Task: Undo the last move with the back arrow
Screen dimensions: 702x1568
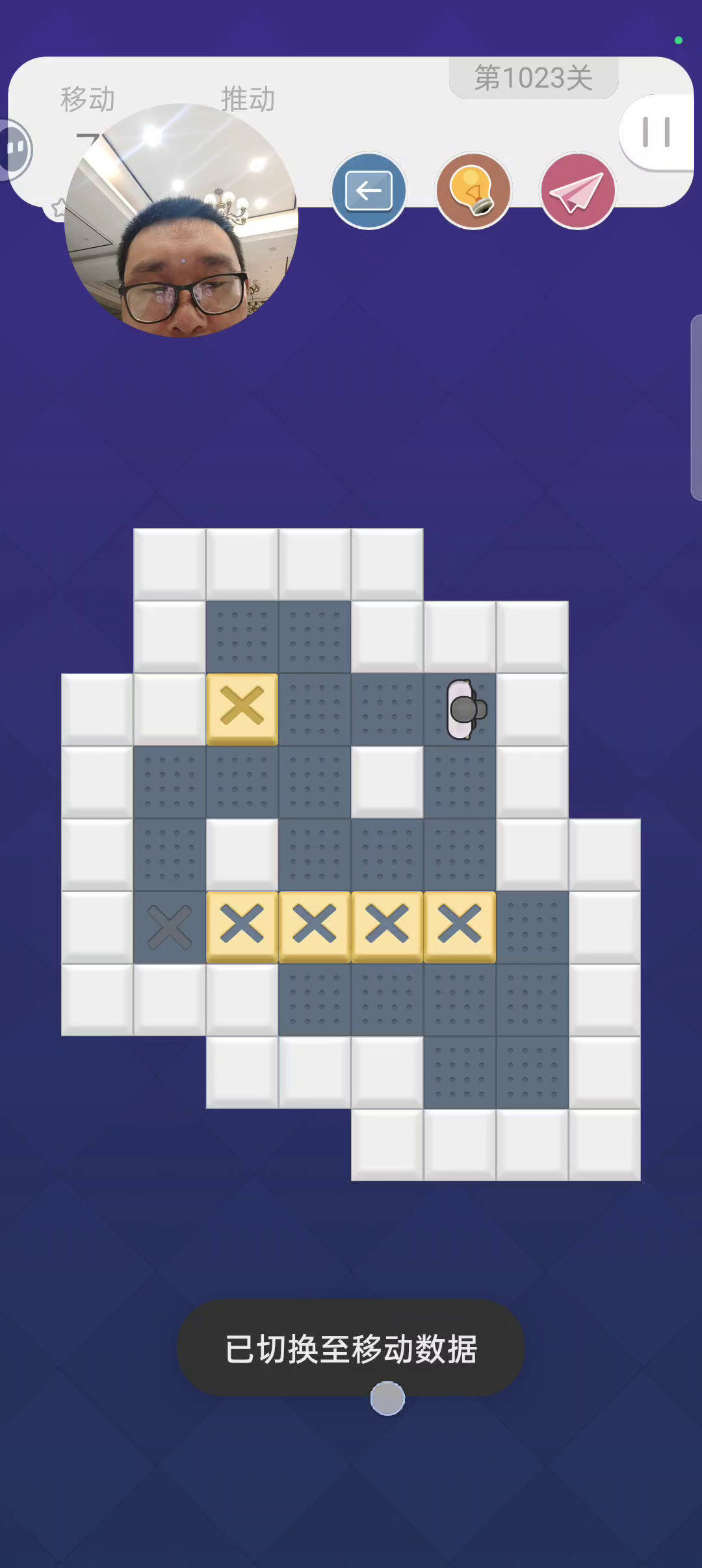Action: tap(369, 191)
